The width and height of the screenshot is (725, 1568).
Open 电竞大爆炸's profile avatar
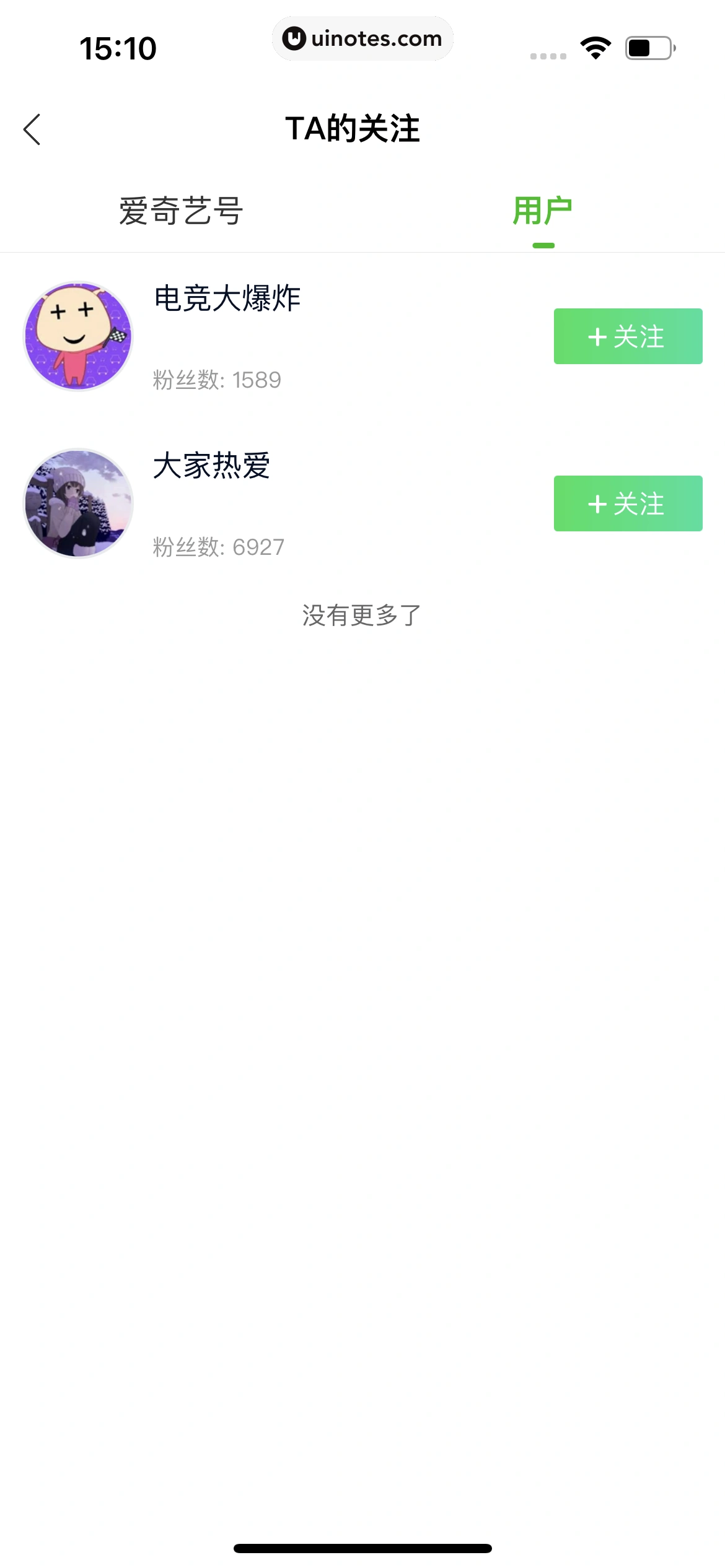click(x=78, y=336)
